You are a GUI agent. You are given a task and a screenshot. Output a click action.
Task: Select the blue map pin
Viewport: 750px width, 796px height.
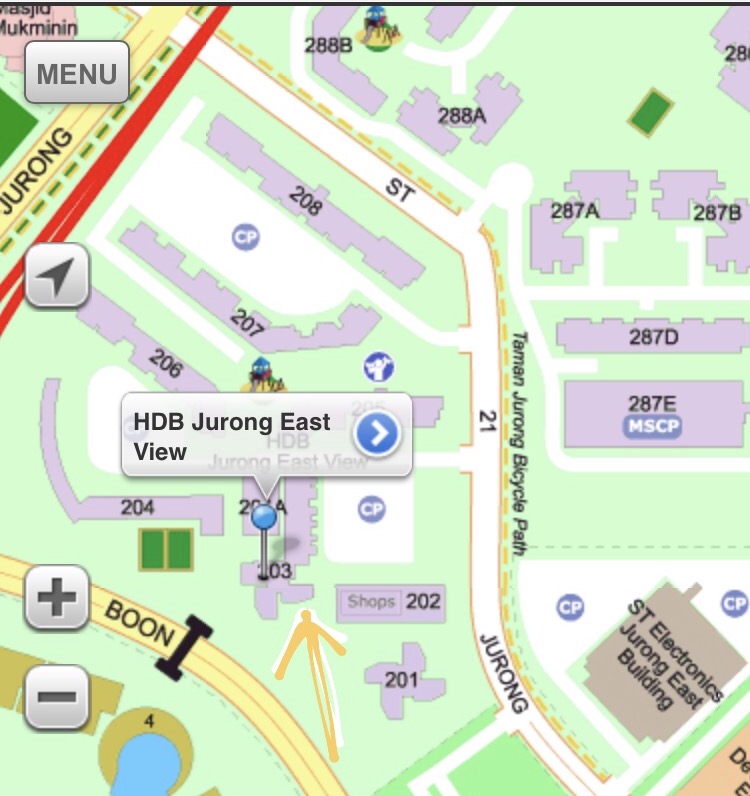[x=264, y=517]
